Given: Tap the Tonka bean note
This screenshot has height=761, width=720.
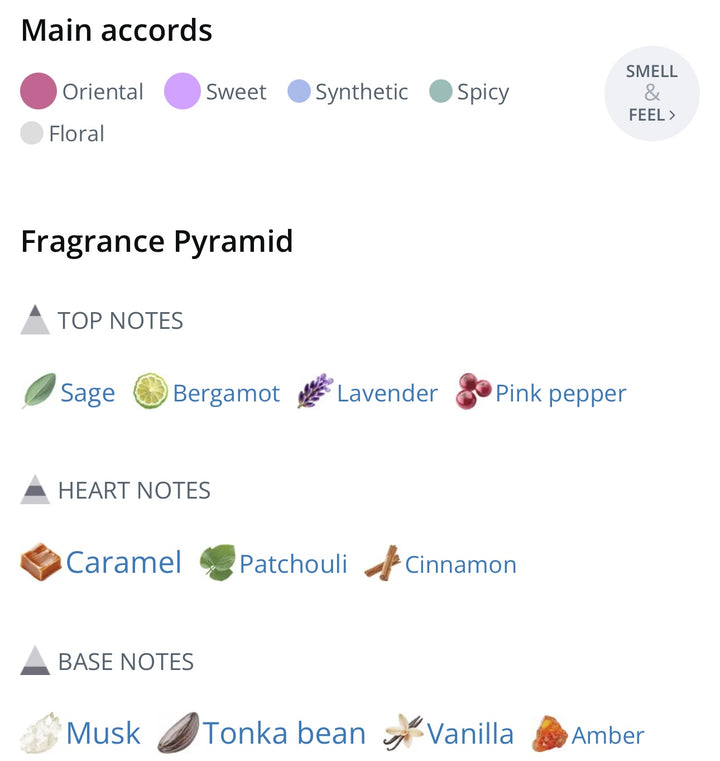Looking at the screenshot, I should tap(284, 734).
